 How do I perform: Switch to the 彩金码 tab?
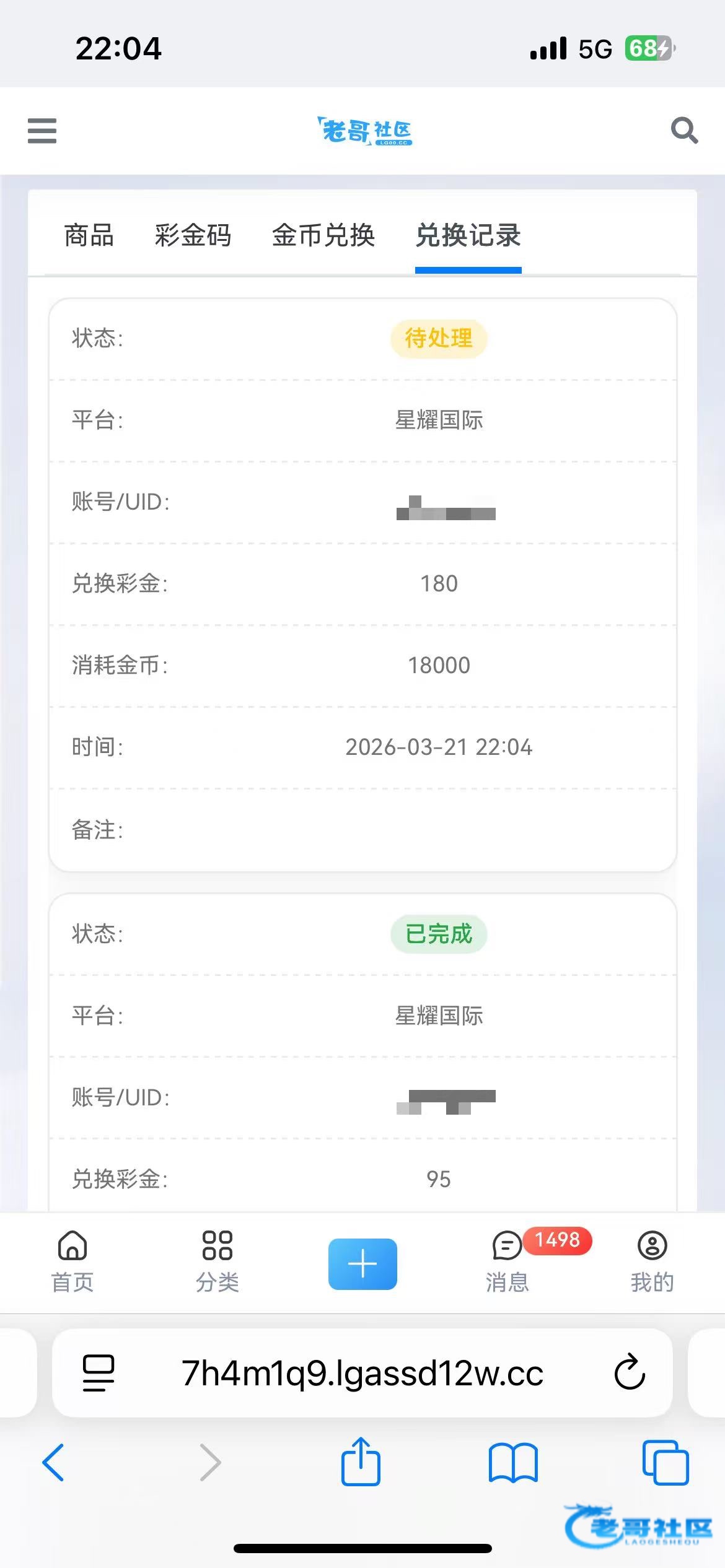(x=193, y=235)
